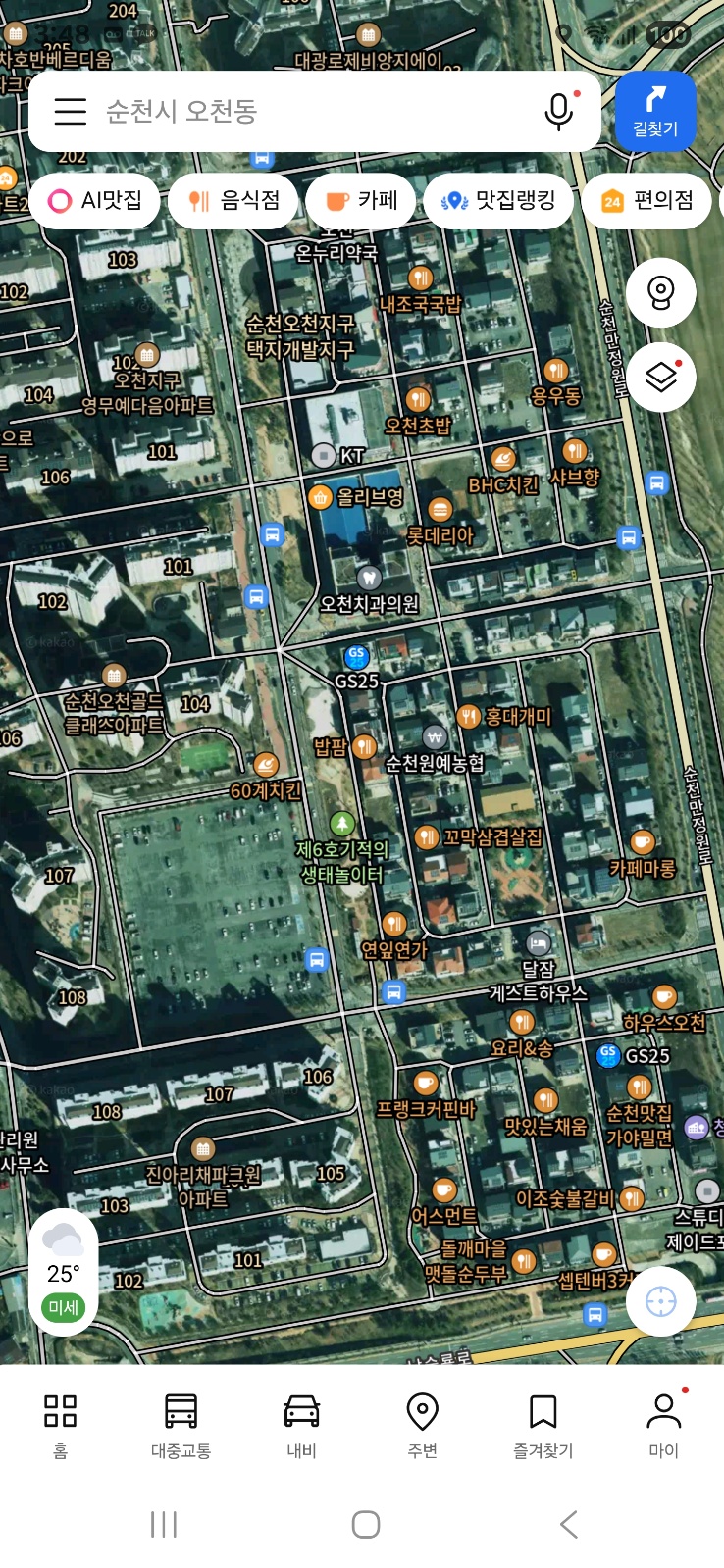This screenshot has width=724, height=1568.
Task: Switch to the 대중교통 tab
Action: [x=181, y=1424]
